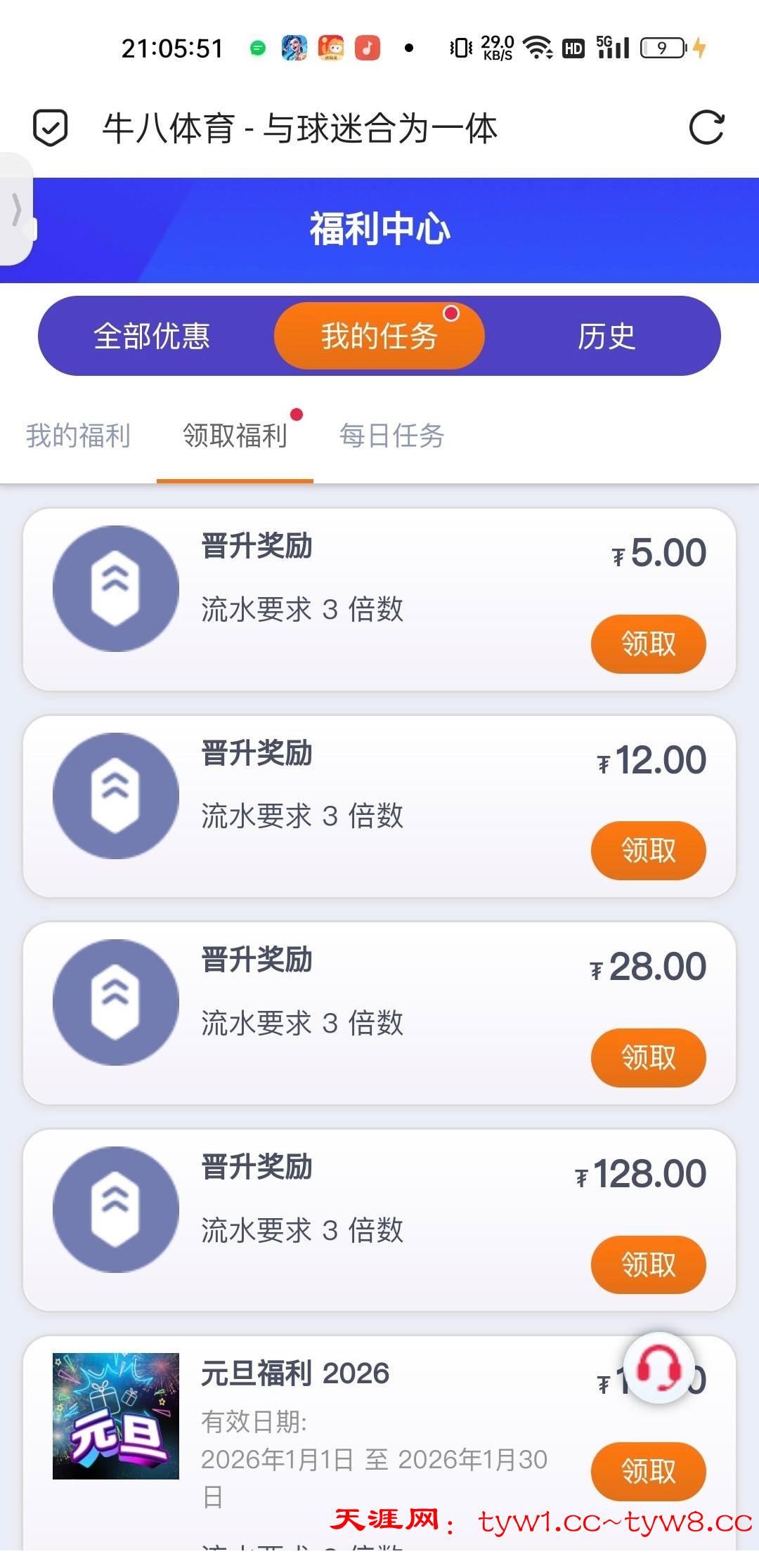Select the 领取福利 sub-tab
This screenshot has width=759, height=1568.
pyautogui.click(x=235, y=436)
